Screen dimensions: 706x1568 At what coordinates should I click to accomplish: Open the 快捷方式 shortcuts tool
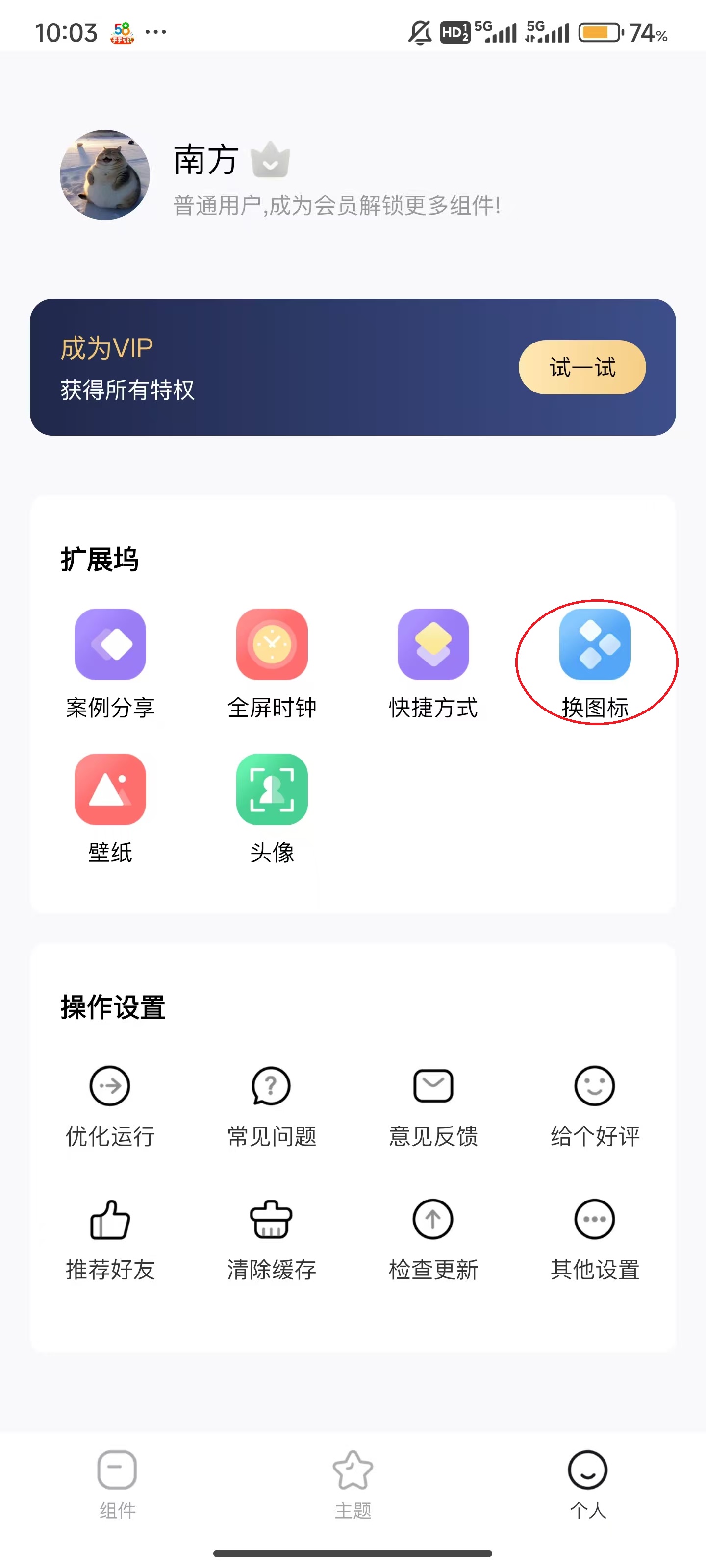[x=433, y=645]
